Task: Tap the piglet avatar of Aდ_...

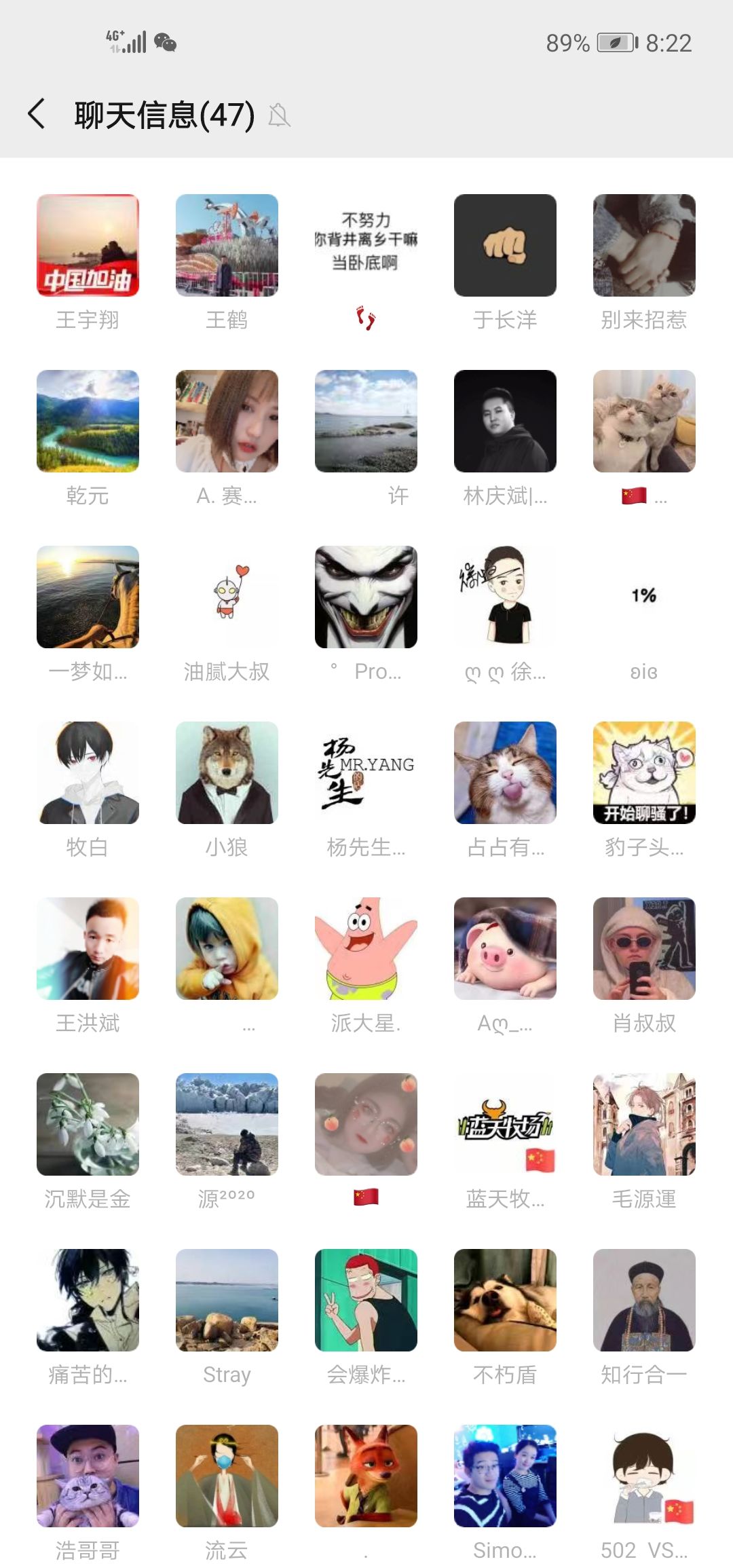Action: [x=505, y=948]
